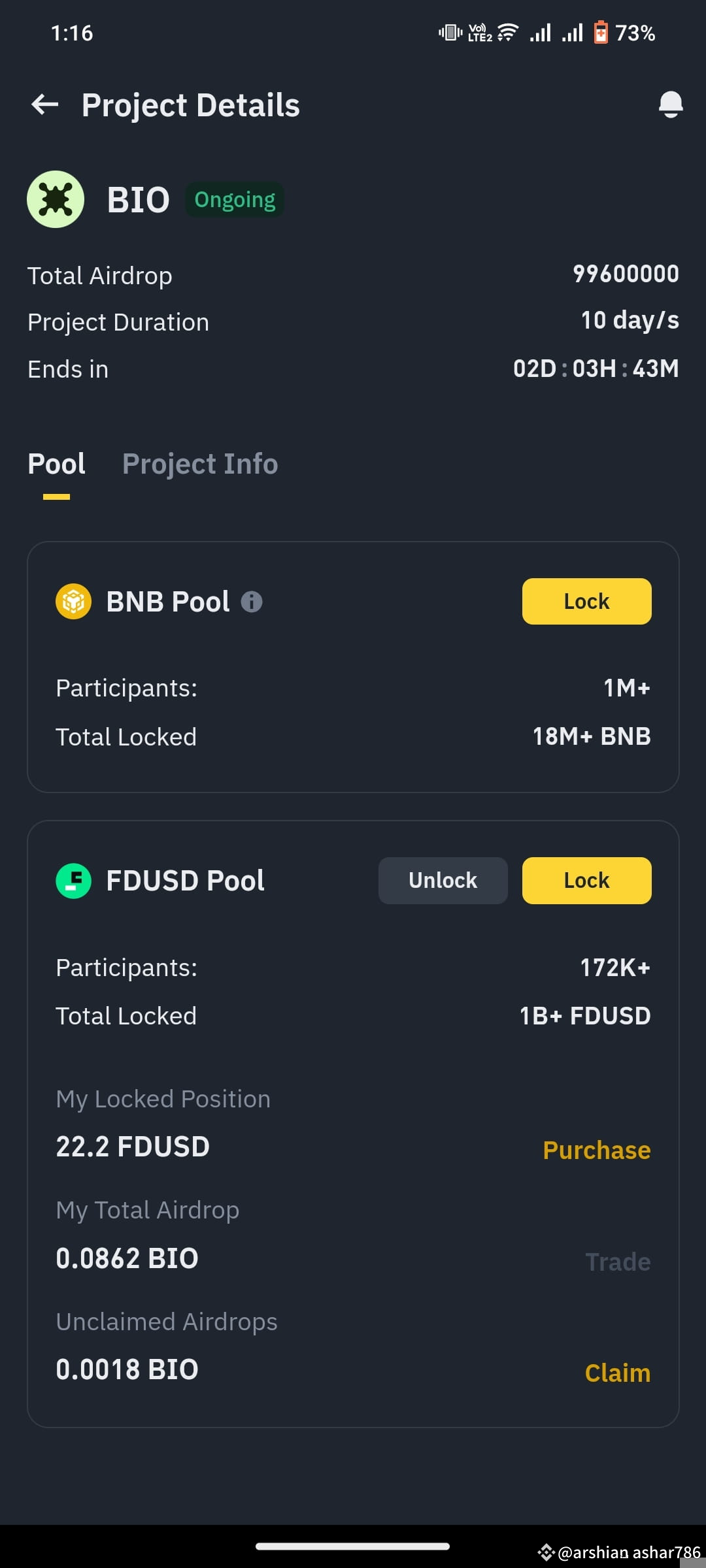Switch to the Project Info tab
Image resolution: width=706 pixels, height=1568 pixels.
click(x=199, y=464)
